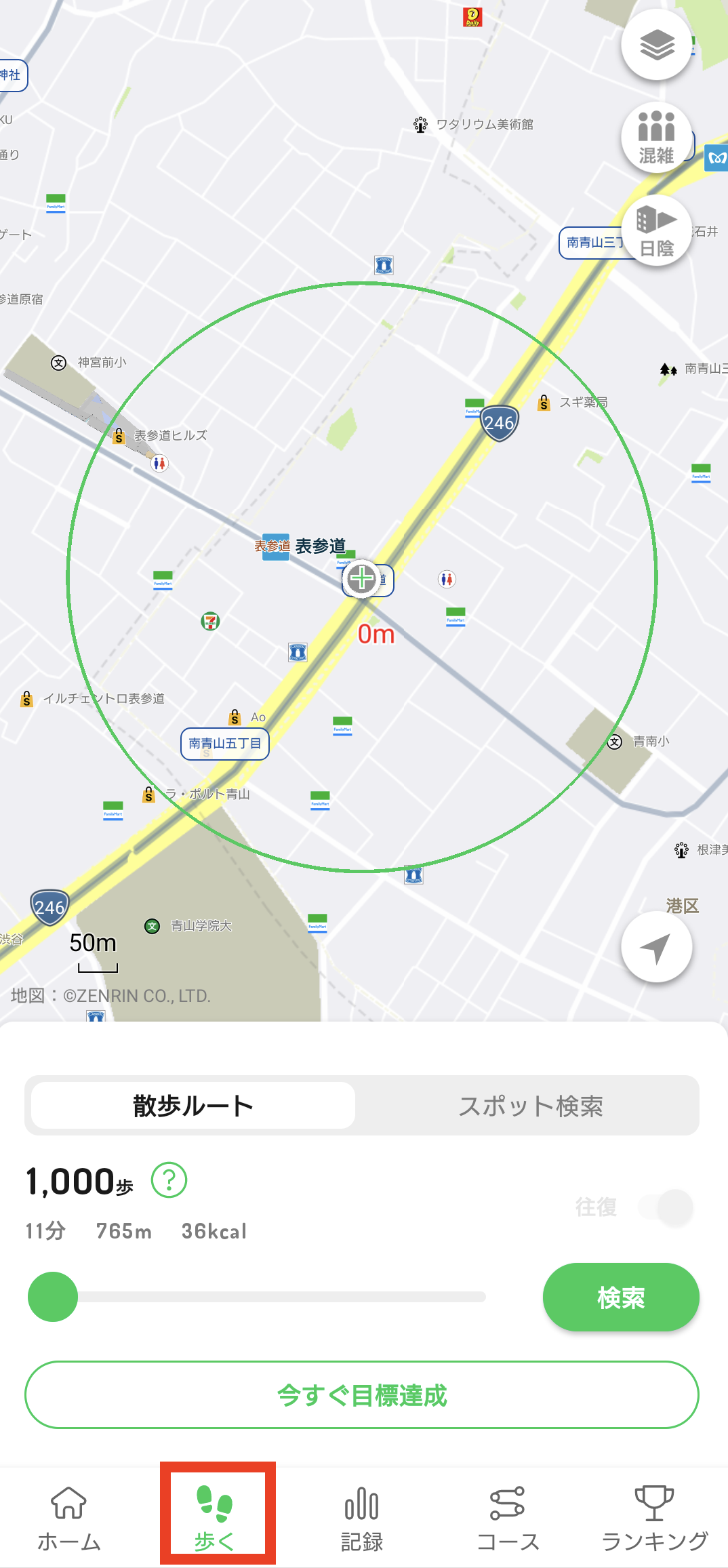Select the 散歩ルート segment

coord(193,1106)
